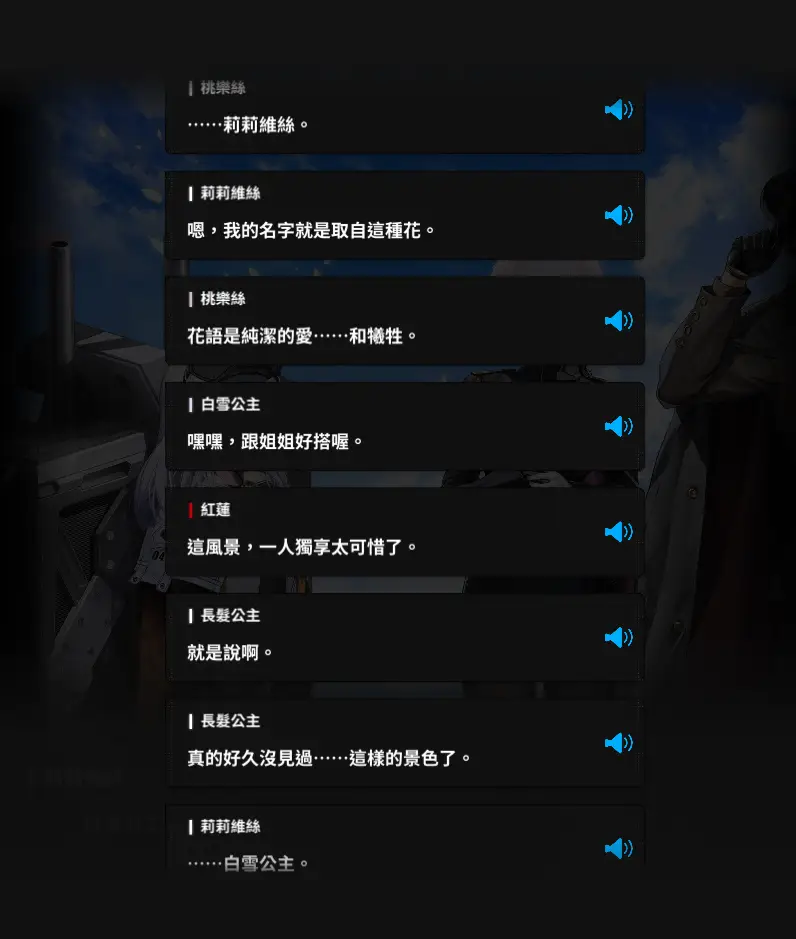This screenshot has height=939, width=796.
Task: Play 長髮公主's line "就是說啊。"
Action: coord(618,638)
